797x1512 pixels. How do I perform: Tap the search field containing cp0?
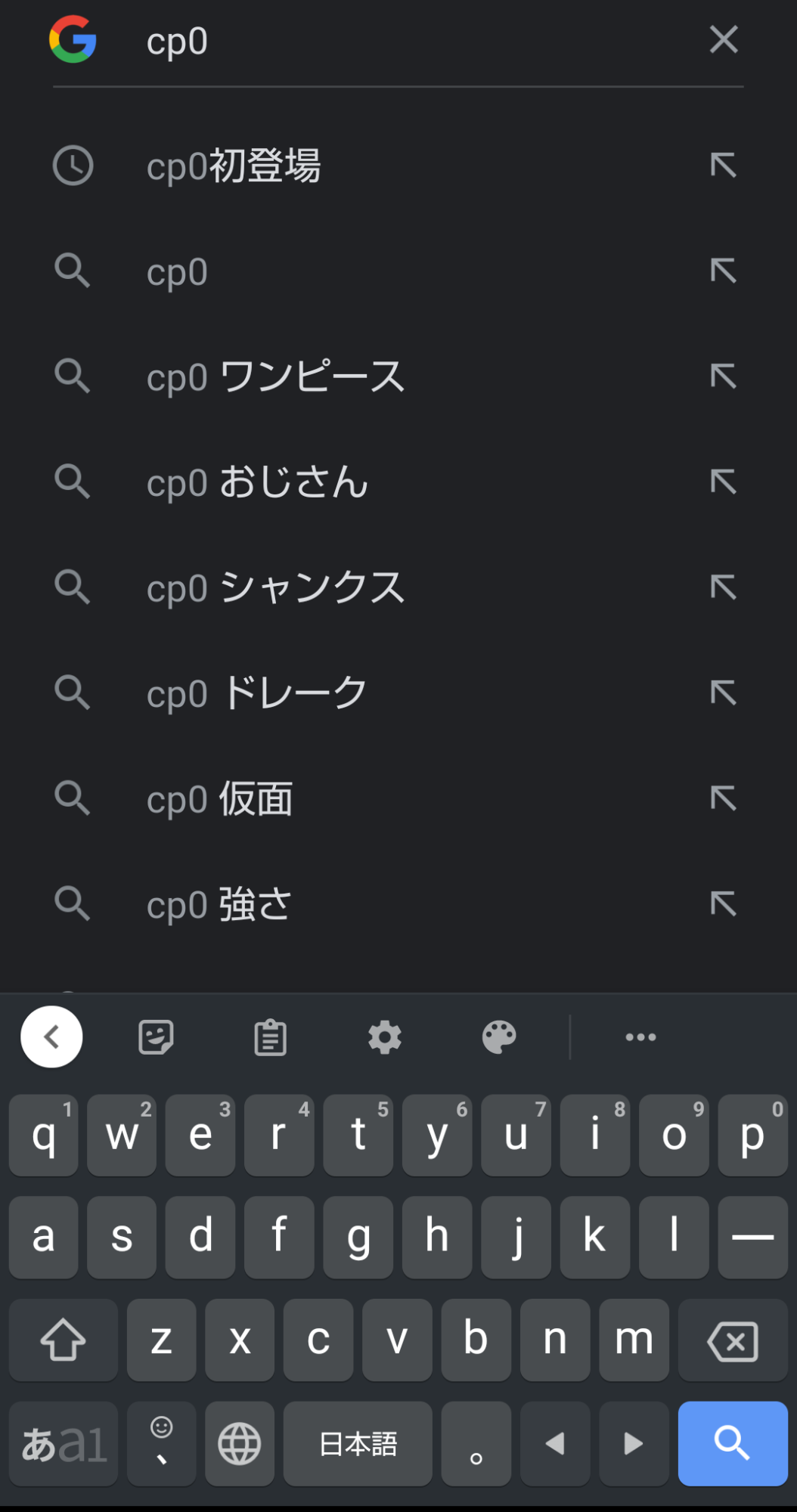pos(408,41)
